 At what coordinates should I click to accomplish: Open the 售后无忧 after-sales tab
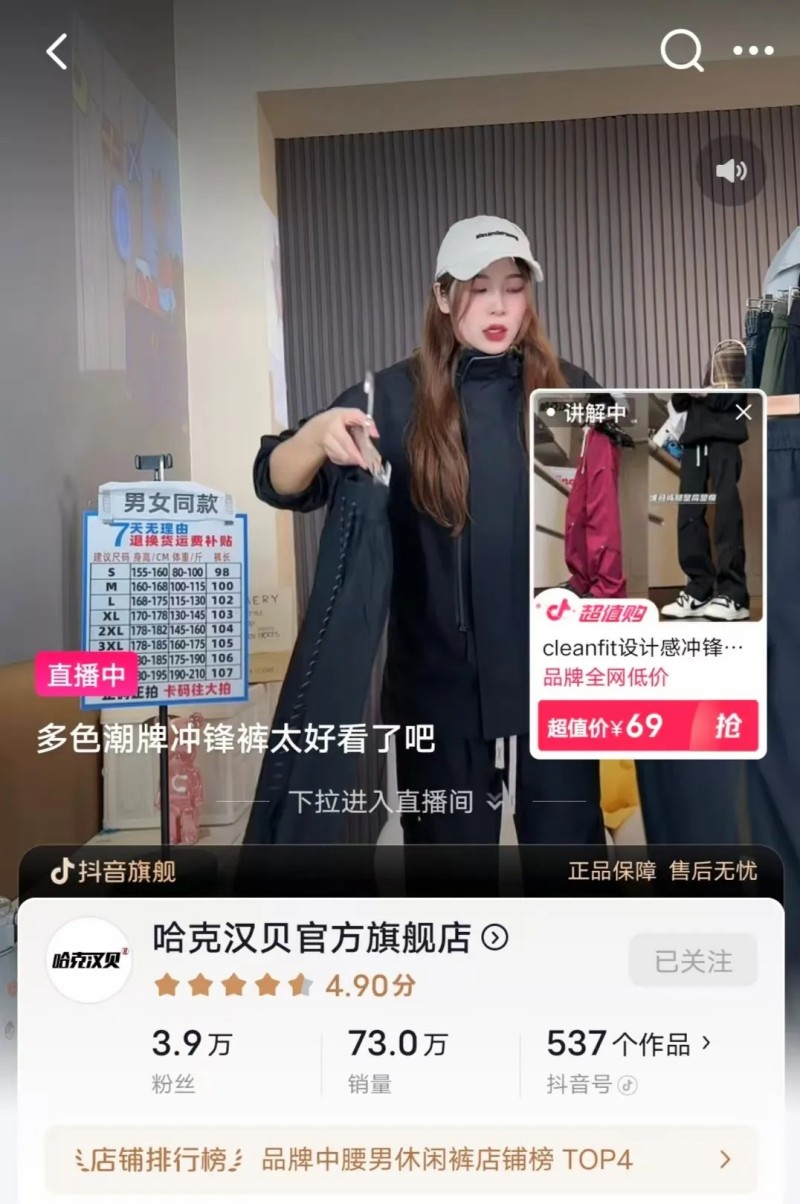(715, 872)
